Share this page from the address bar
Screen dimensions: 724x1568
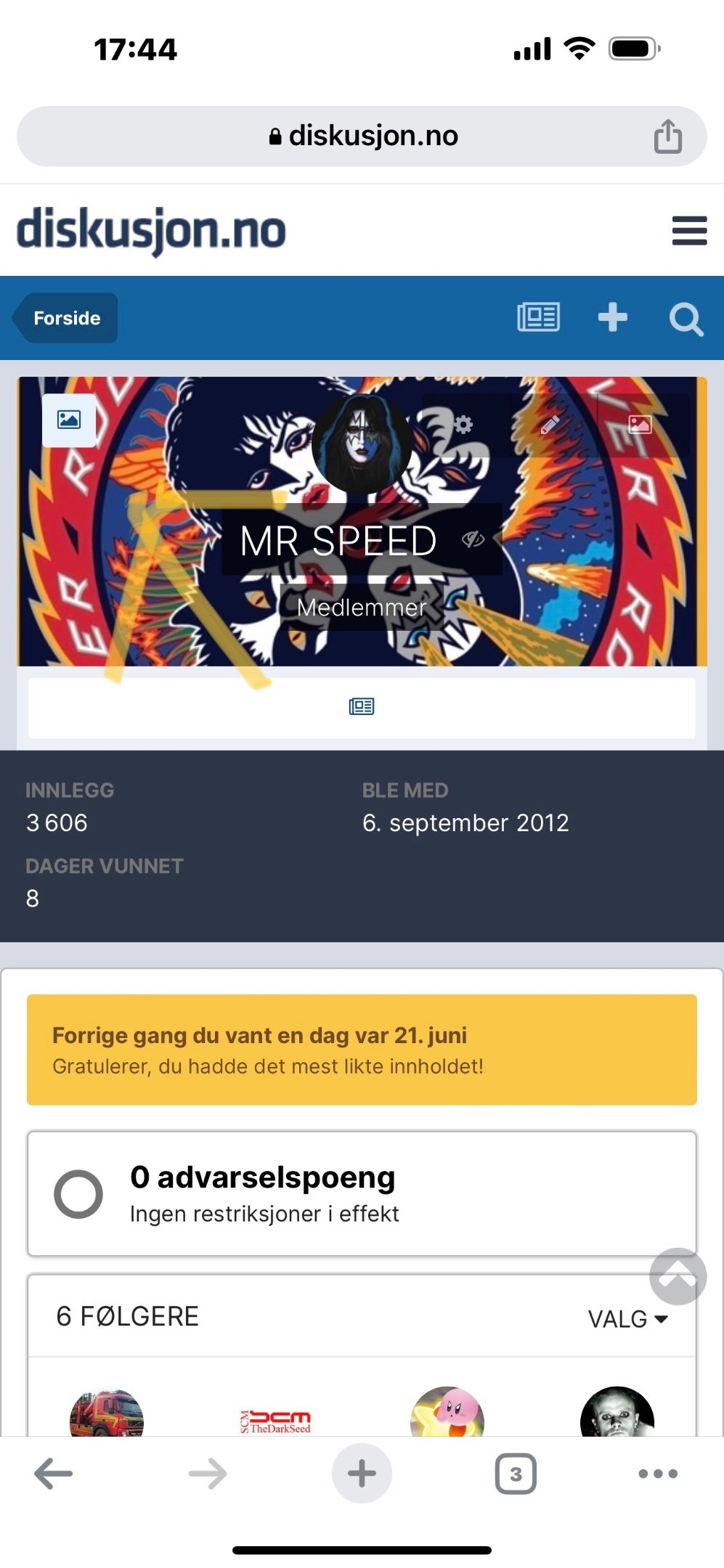[667, 136]
